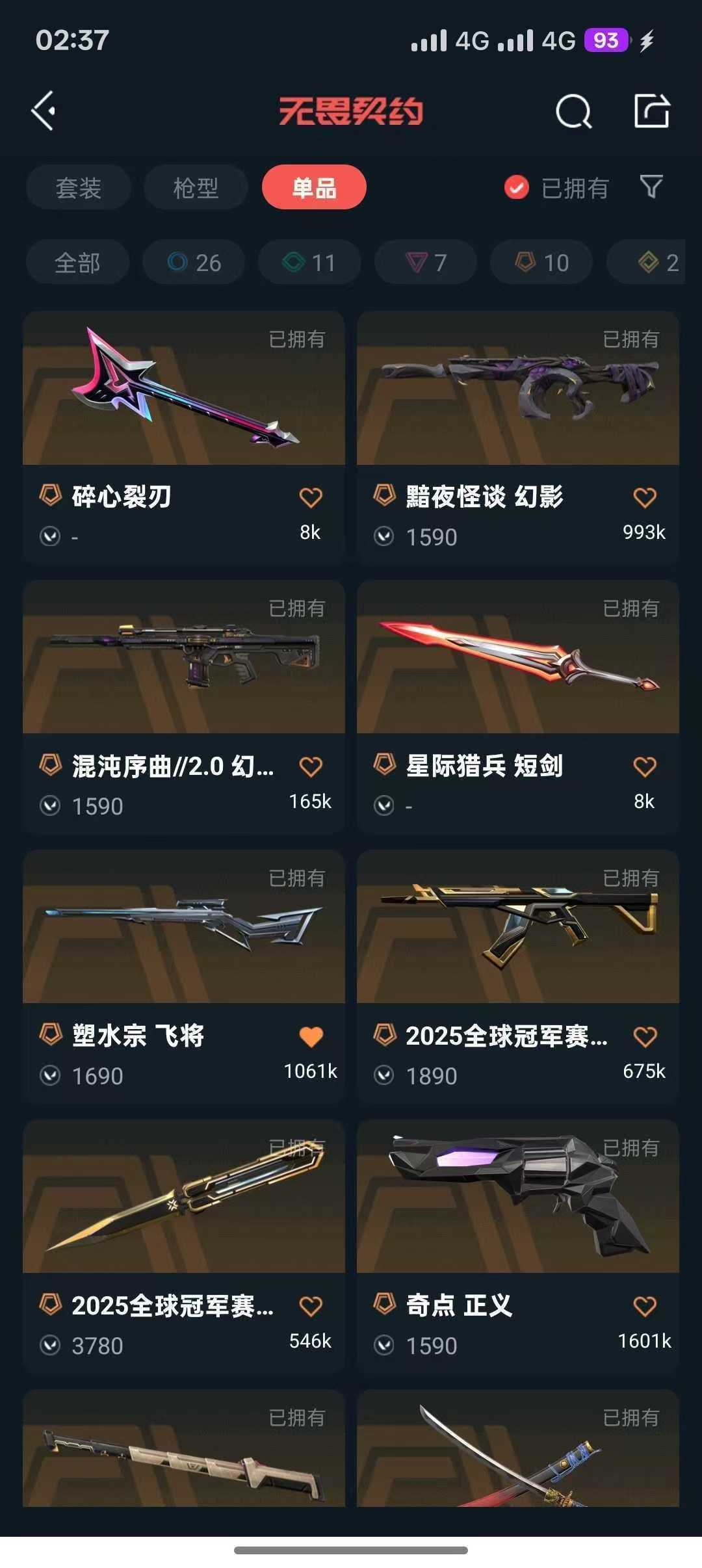
Task: Favorite 碎心裂刃 with the heart icon
Action: click(x=310, y=496)
